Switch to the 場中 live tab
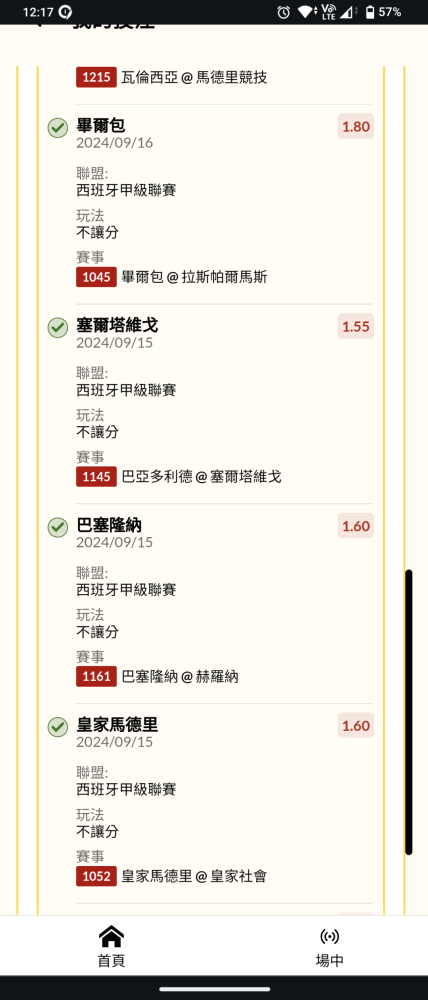Image resolution: width=428 pixels, height=1000 pixels. [x=329, y=947]
